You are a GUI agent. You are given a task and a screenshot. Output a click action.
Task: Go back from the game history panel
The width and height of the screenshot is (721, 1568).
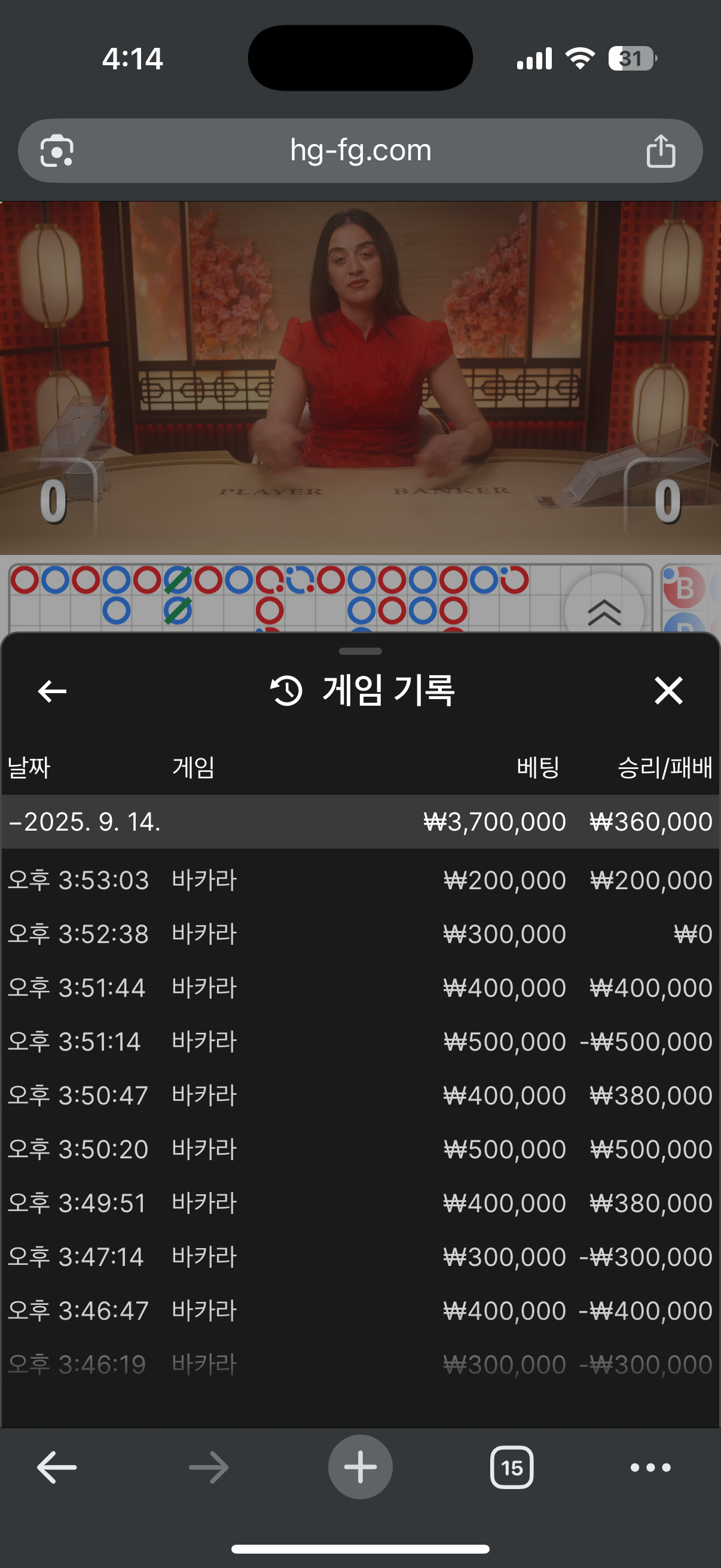tap(53, 691)
